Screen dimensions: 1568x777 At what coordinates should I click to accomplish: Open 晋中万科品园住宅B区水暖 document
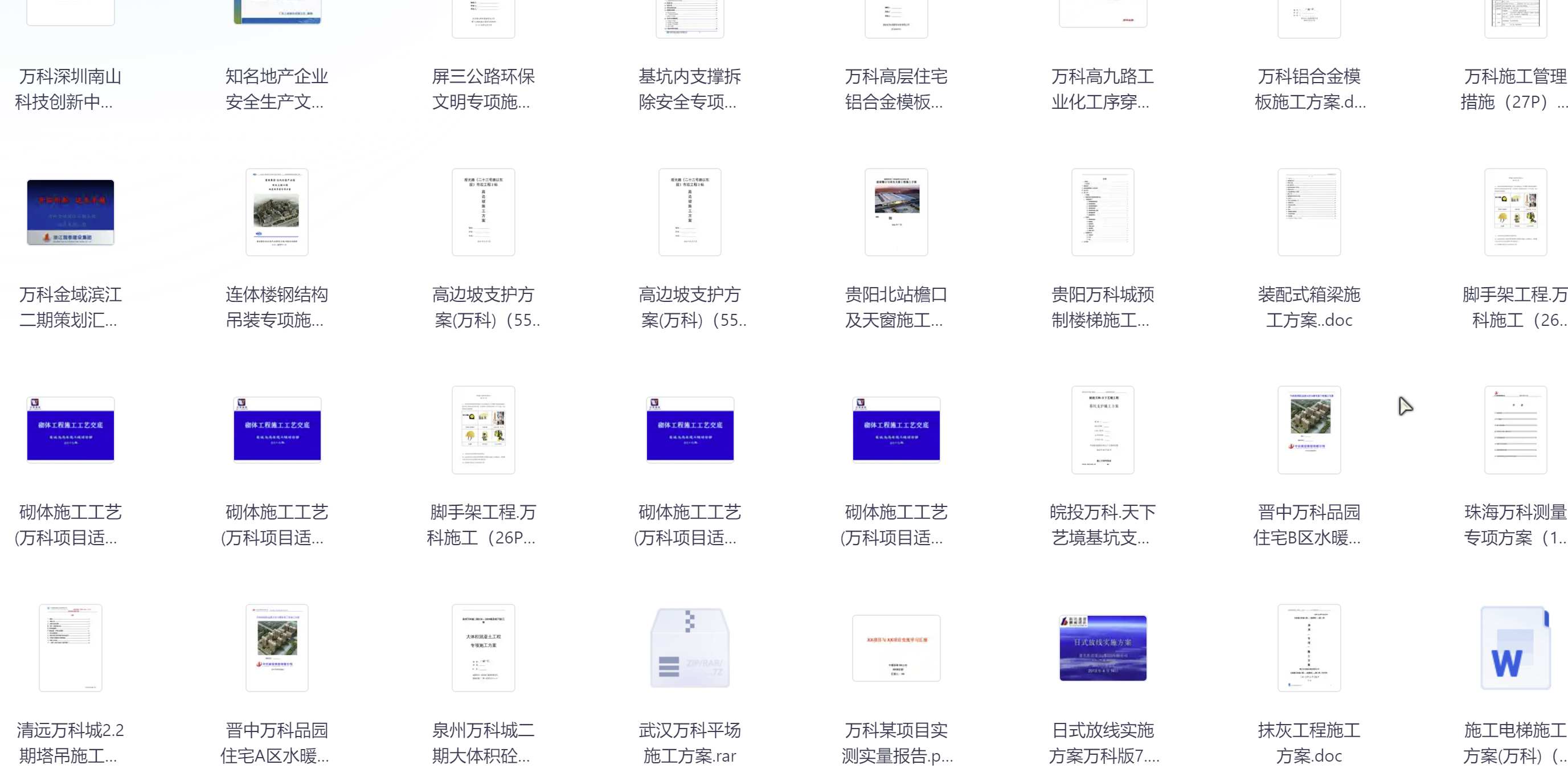[1309, 430]
